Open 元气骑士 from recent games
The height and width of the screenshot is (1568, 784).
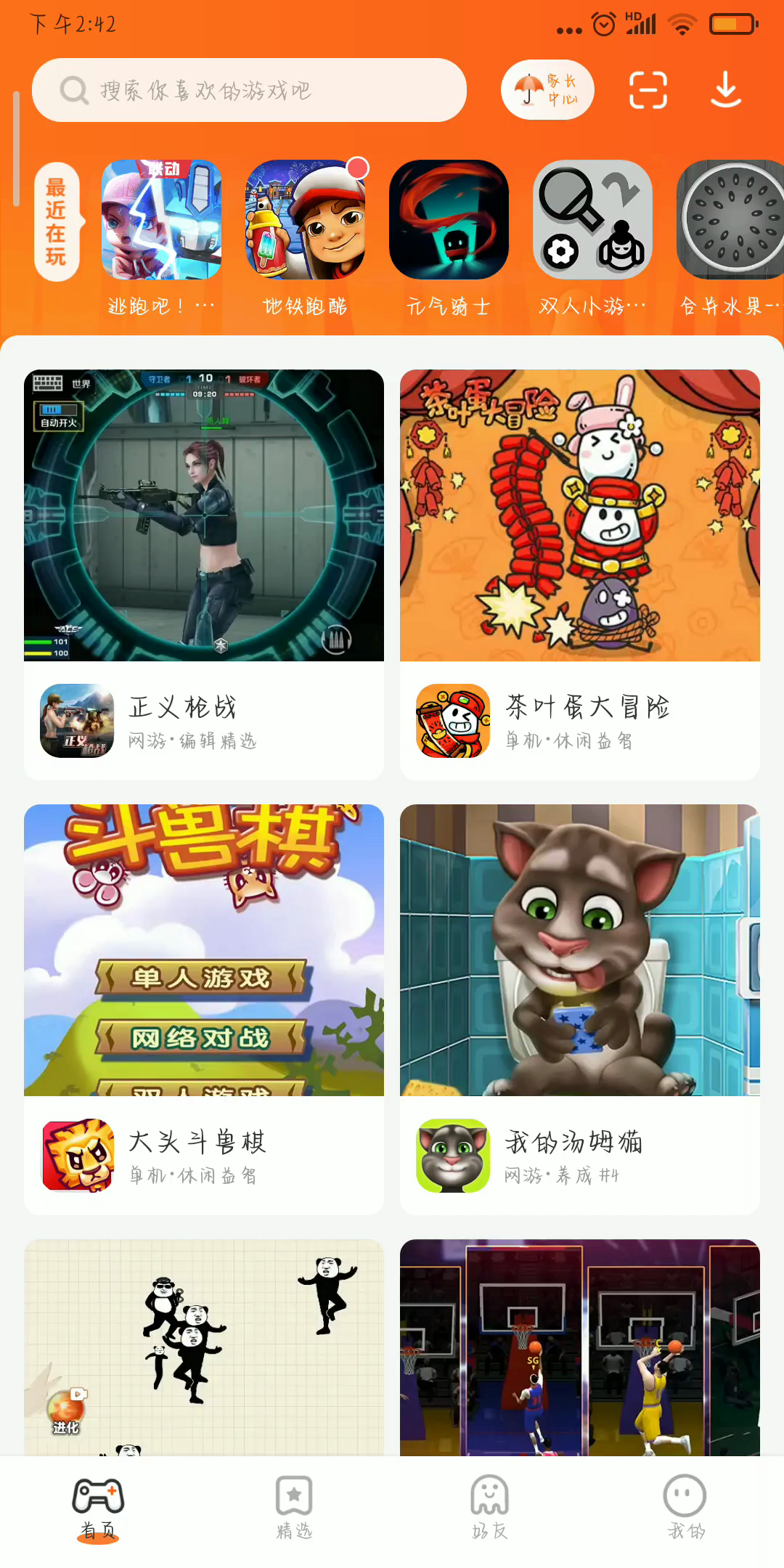coord(449,220)
